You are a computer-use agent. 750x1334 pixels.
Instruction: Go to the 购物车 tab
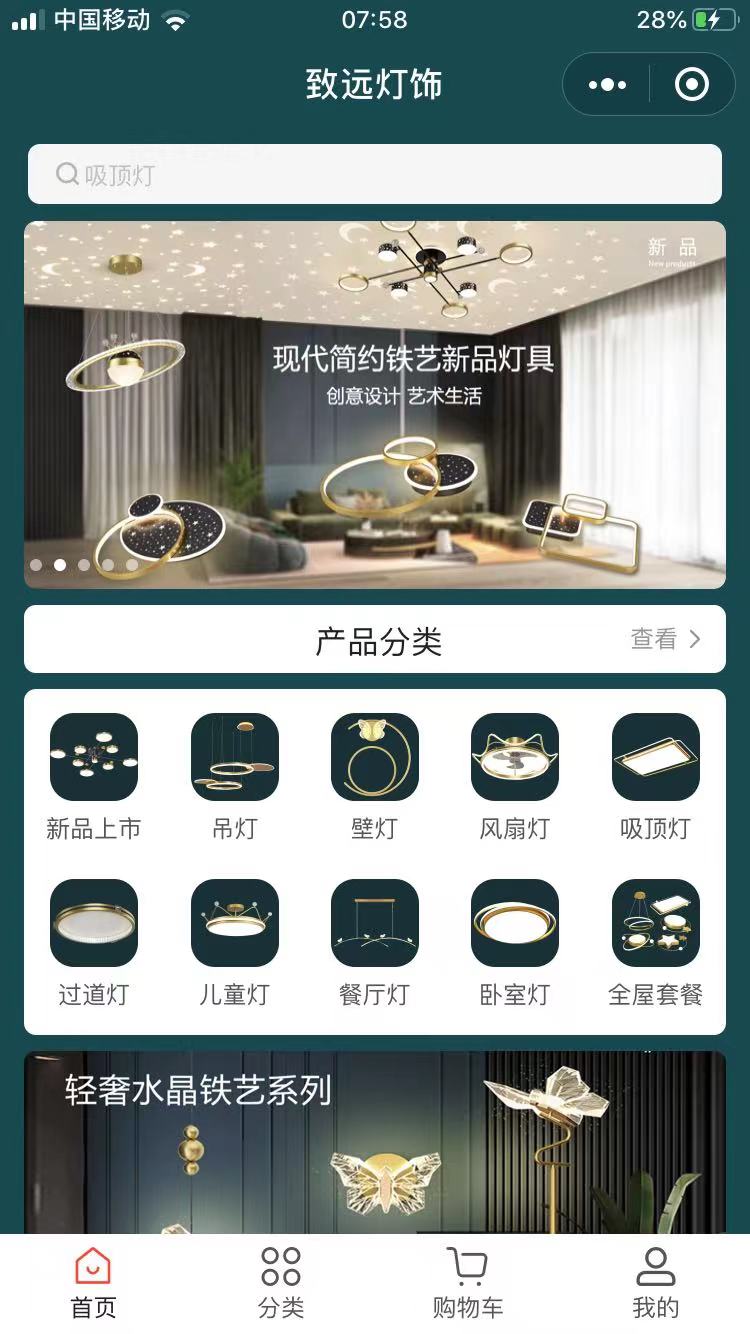pos(468,1283)
